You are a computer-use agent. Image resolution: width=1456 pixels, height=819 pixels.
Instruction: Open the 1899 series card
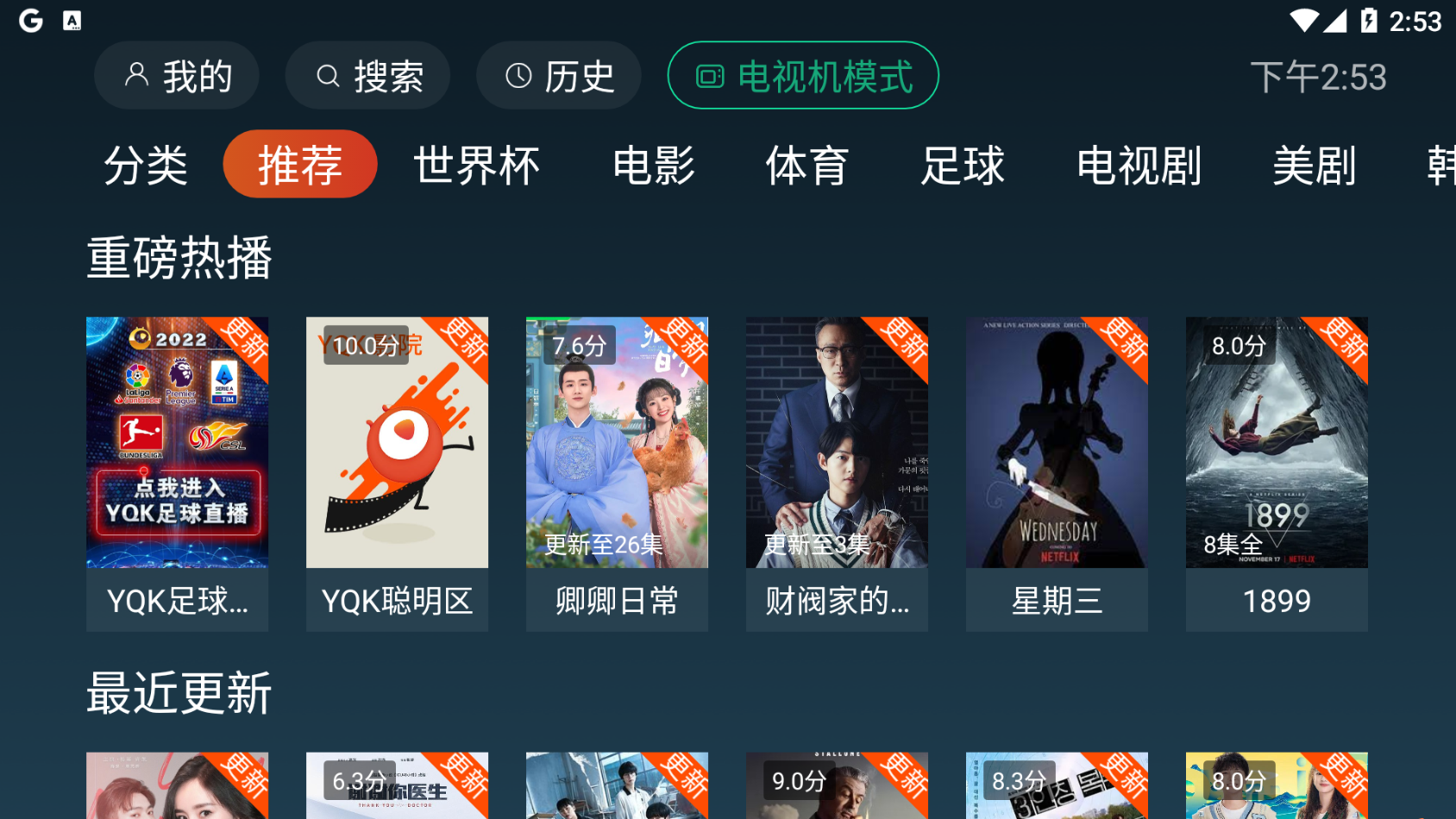pos(1277,472)
